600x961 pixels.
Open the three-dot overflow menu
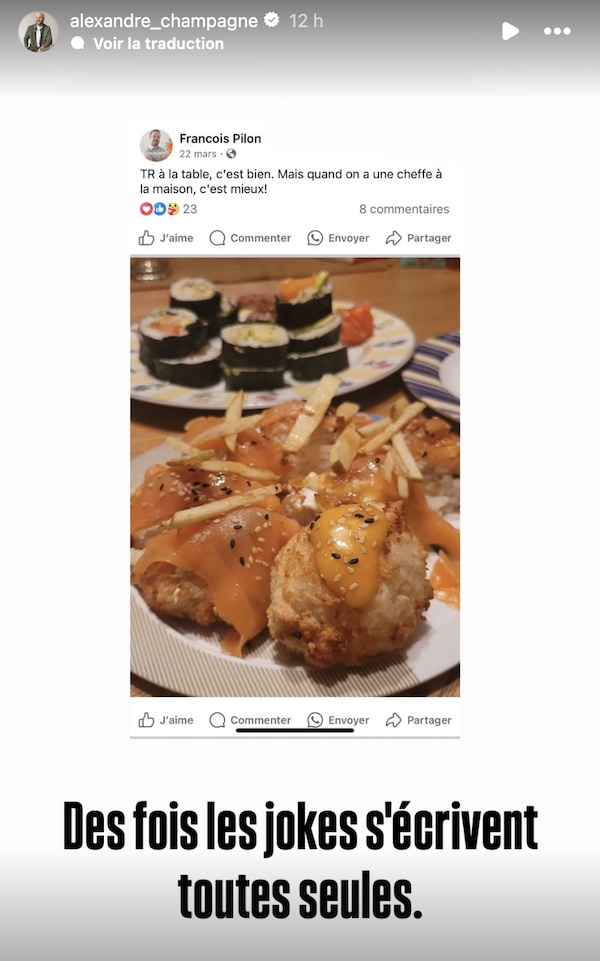click(557, 31)
